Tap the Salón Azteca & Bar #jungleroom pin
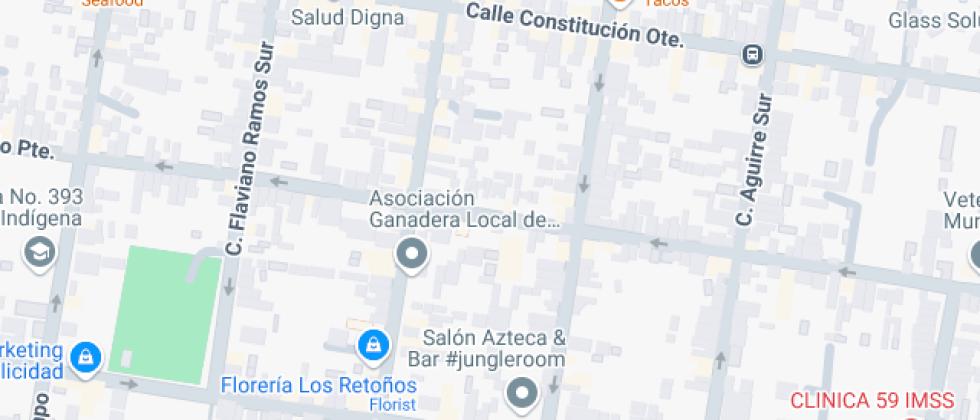The width and height of the screenshot is (980, 420). [521, 393]
